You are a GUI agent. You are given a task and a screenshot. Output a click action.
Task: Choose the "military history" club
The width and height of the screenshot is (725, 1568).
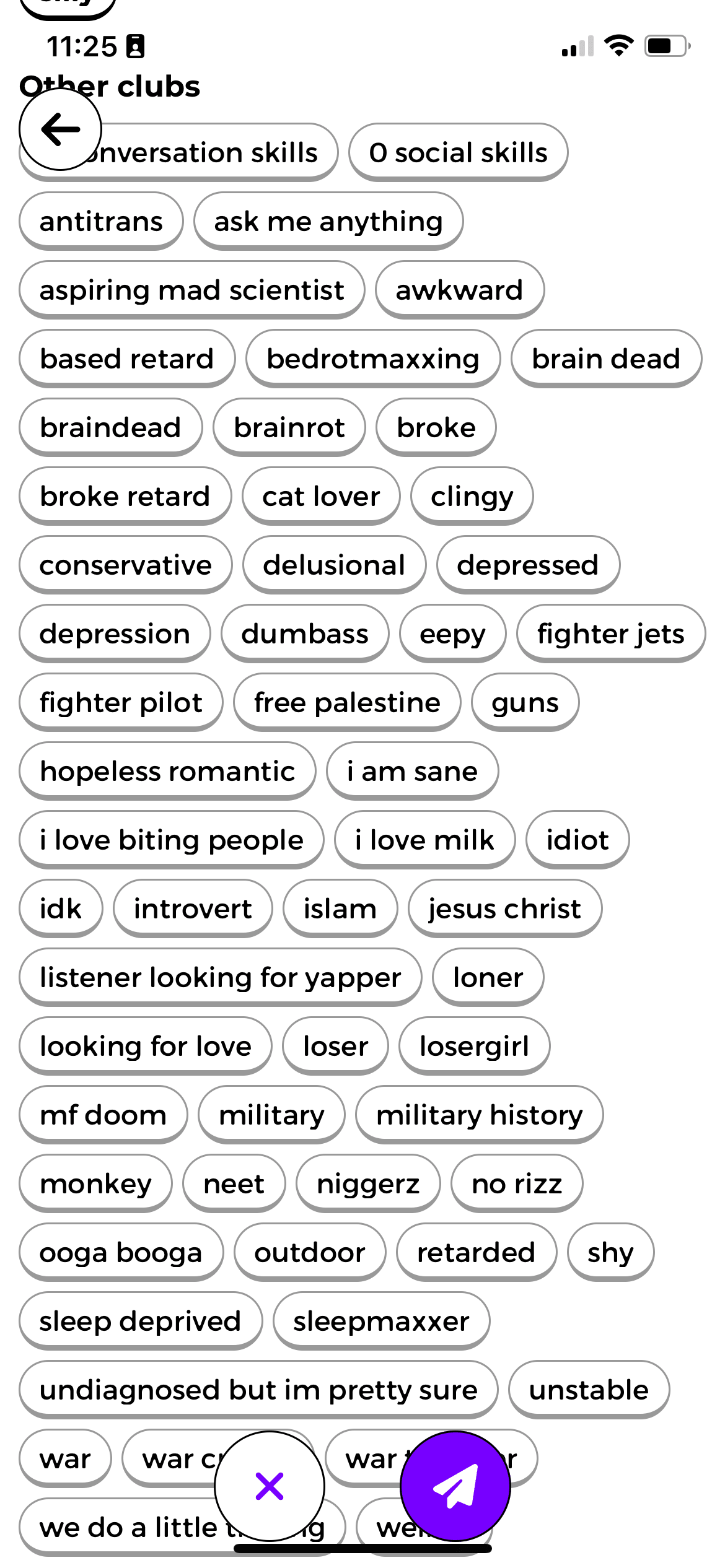coord(480,1115)
